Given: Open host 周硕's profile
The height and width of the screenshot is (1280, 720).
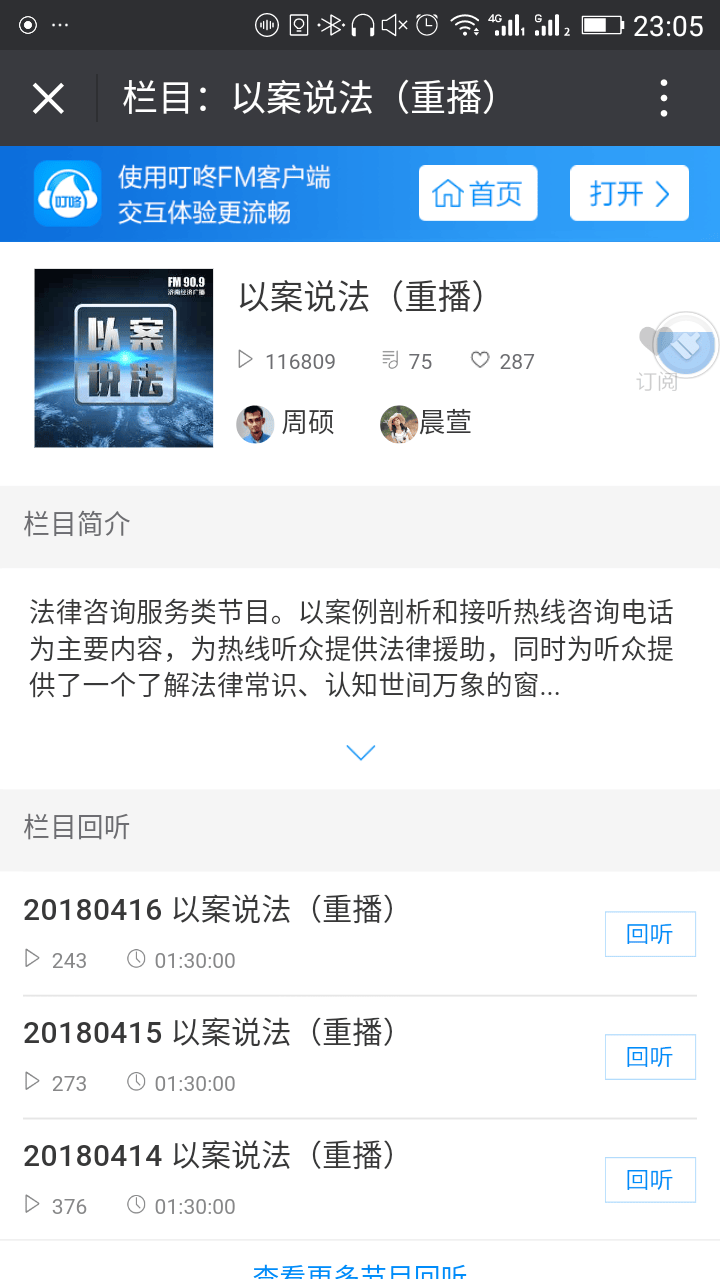Looking at the screenshot, I should point(285,423).
